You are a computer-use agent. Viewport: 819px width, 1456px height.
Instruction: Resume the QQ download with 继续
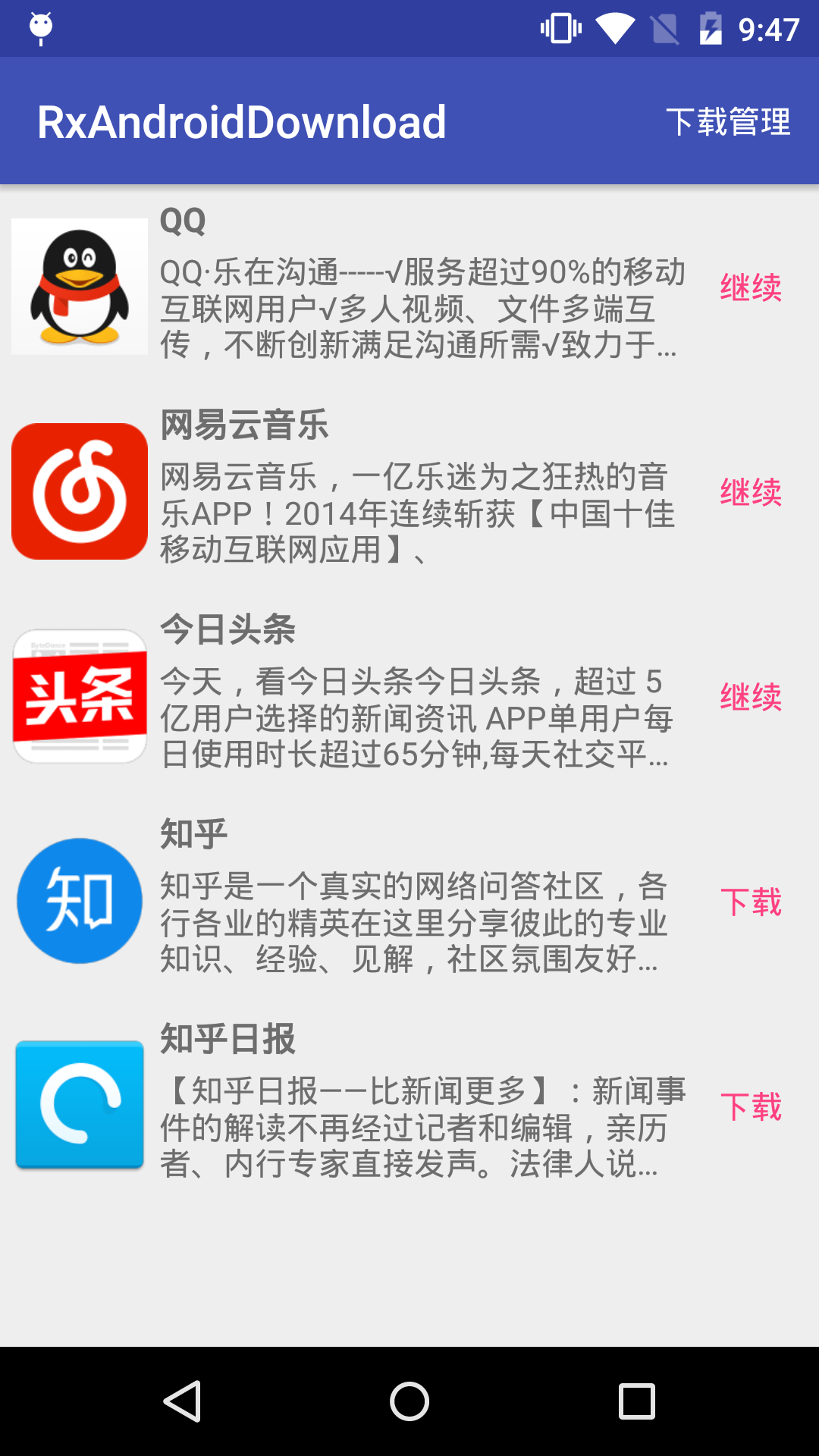point(751,287)
